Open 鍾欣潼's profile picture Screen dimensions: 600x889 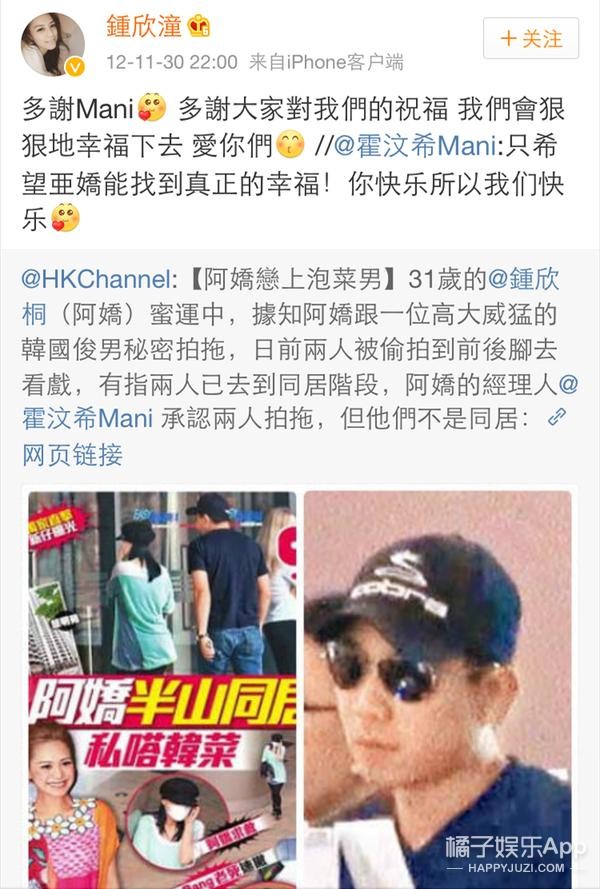52,44
